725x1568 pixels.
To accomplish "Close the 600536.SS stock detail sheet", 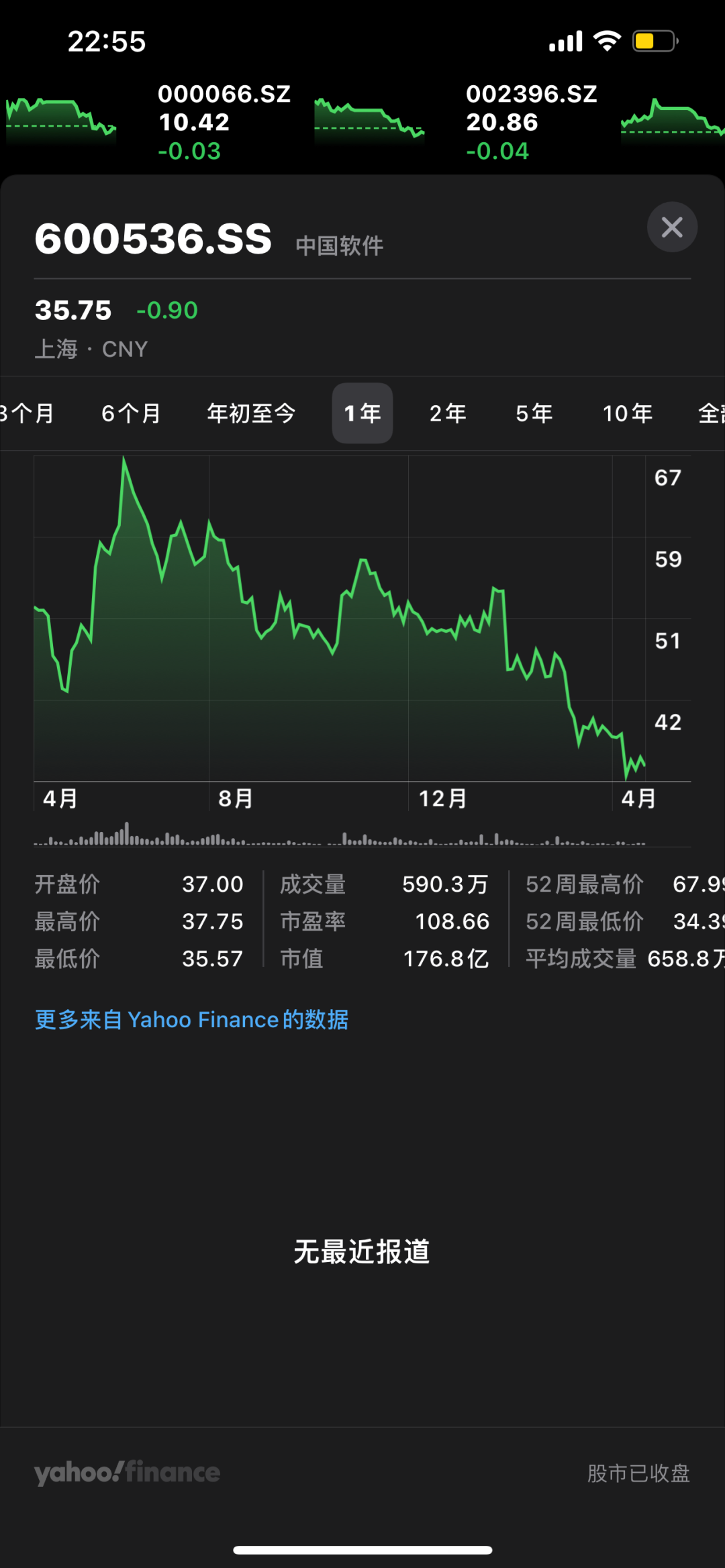I will 672,227.
